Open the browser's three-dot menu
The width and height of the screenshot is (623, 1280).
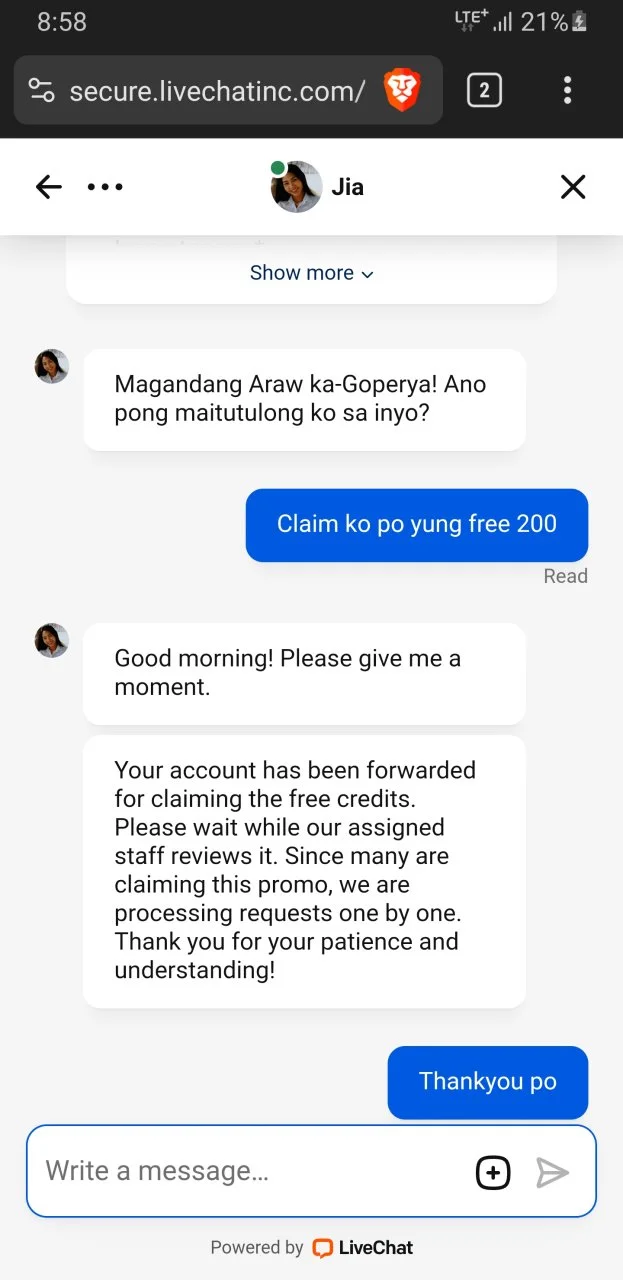pyautogui.click(x=567, y=91)
